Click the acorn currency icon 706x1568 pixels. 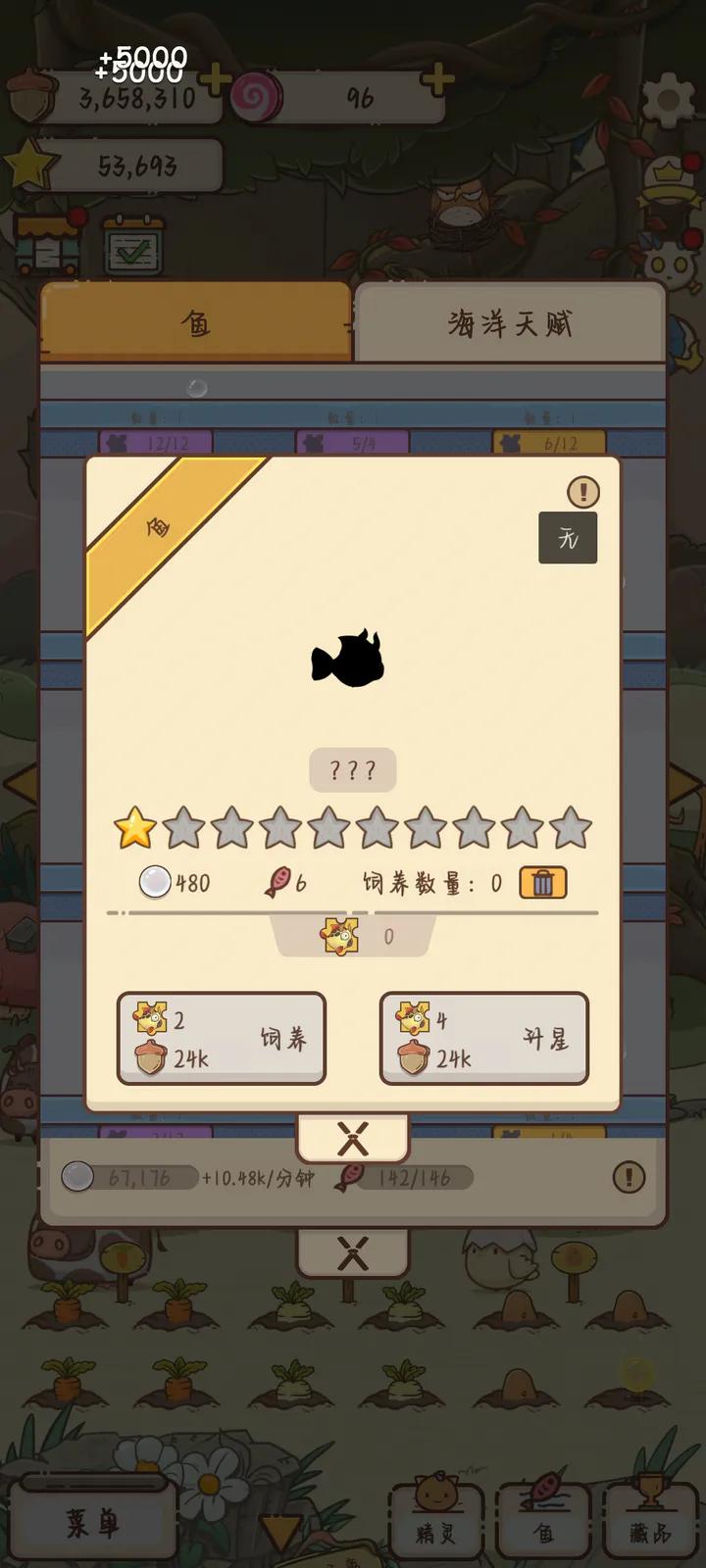click(29, 93)
